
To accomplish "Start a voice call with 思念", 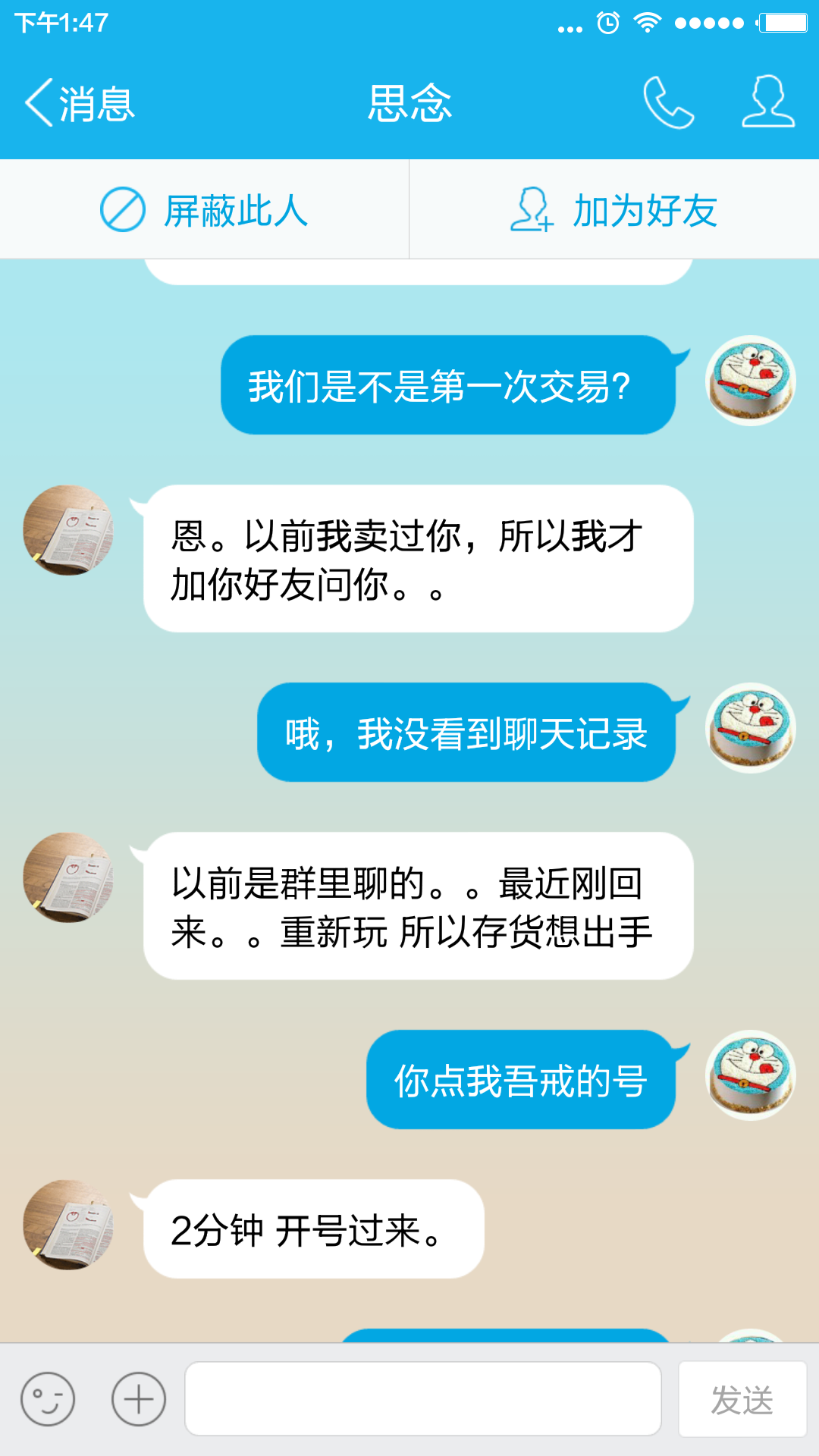I will 668,103.
